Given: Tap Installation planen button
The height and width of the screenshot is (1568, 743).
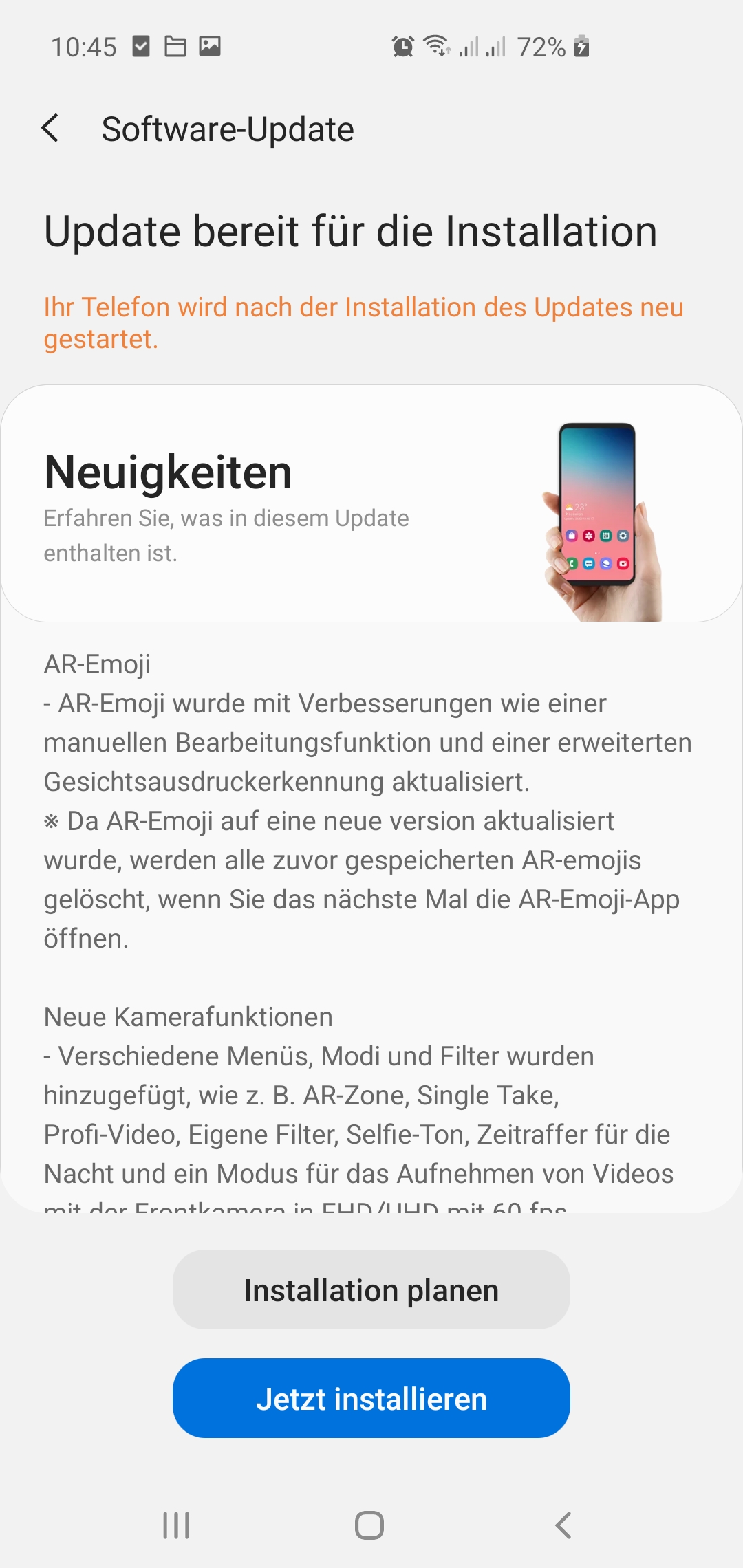Looking at the screenshot, I should [x=371, y=1290].
